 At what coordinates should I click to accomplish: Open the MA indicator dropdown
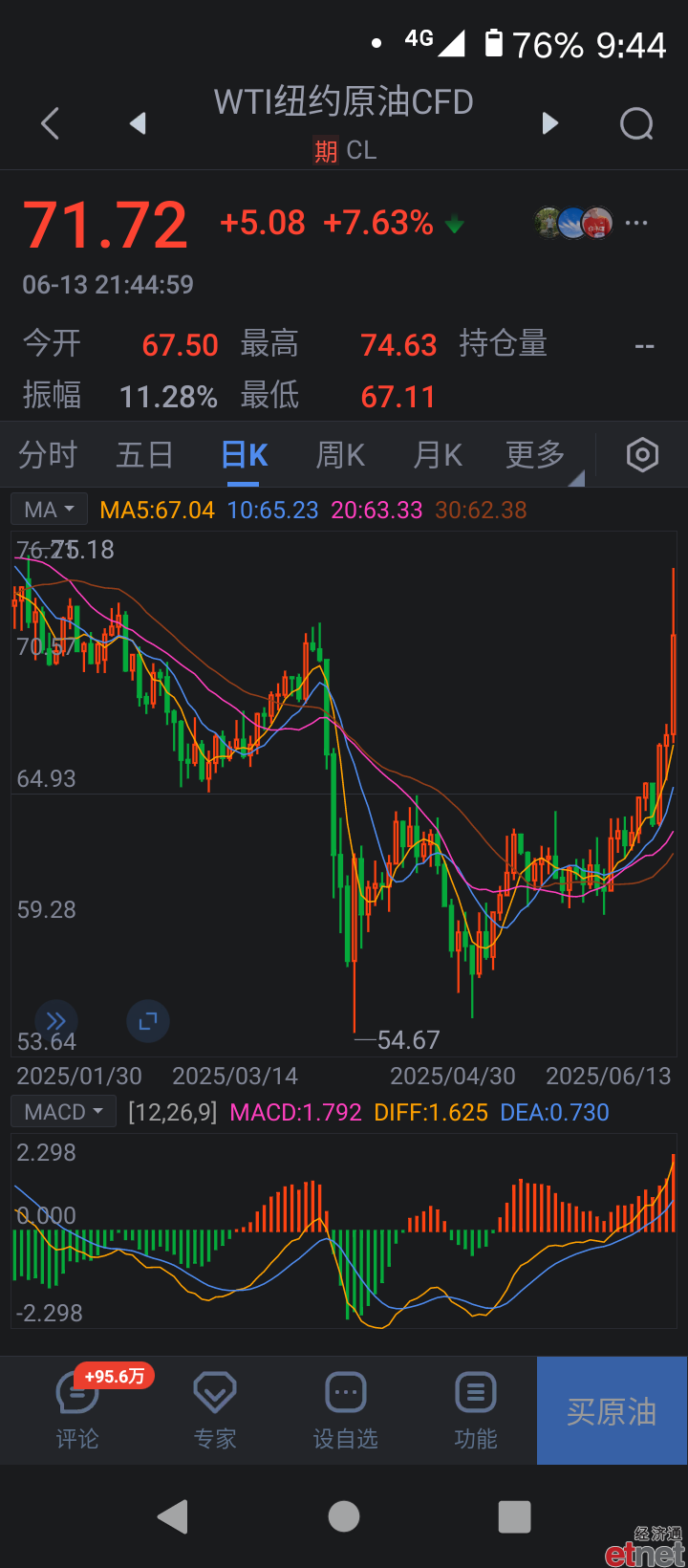tap(50, 510)
